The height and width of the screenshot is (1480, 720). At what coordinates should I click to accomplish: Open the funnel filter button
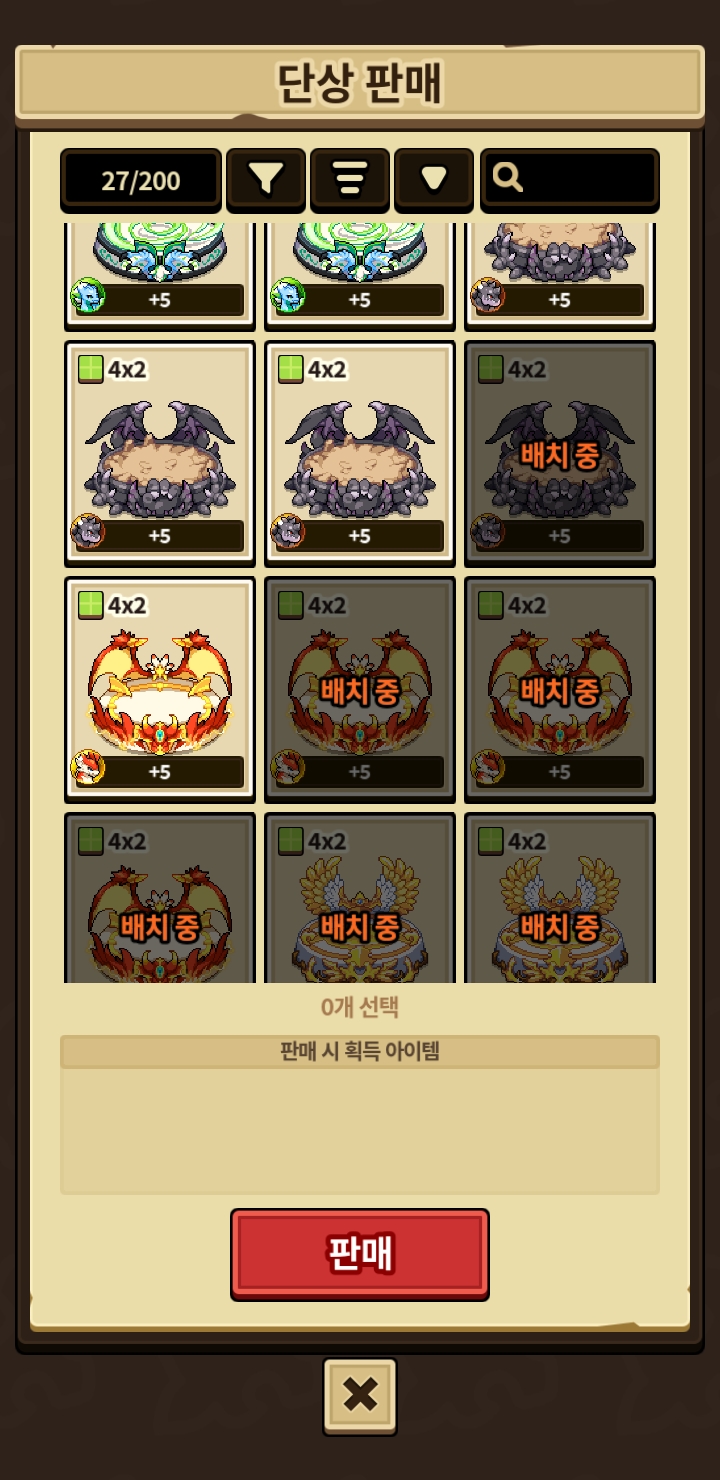tap(266, 180)
